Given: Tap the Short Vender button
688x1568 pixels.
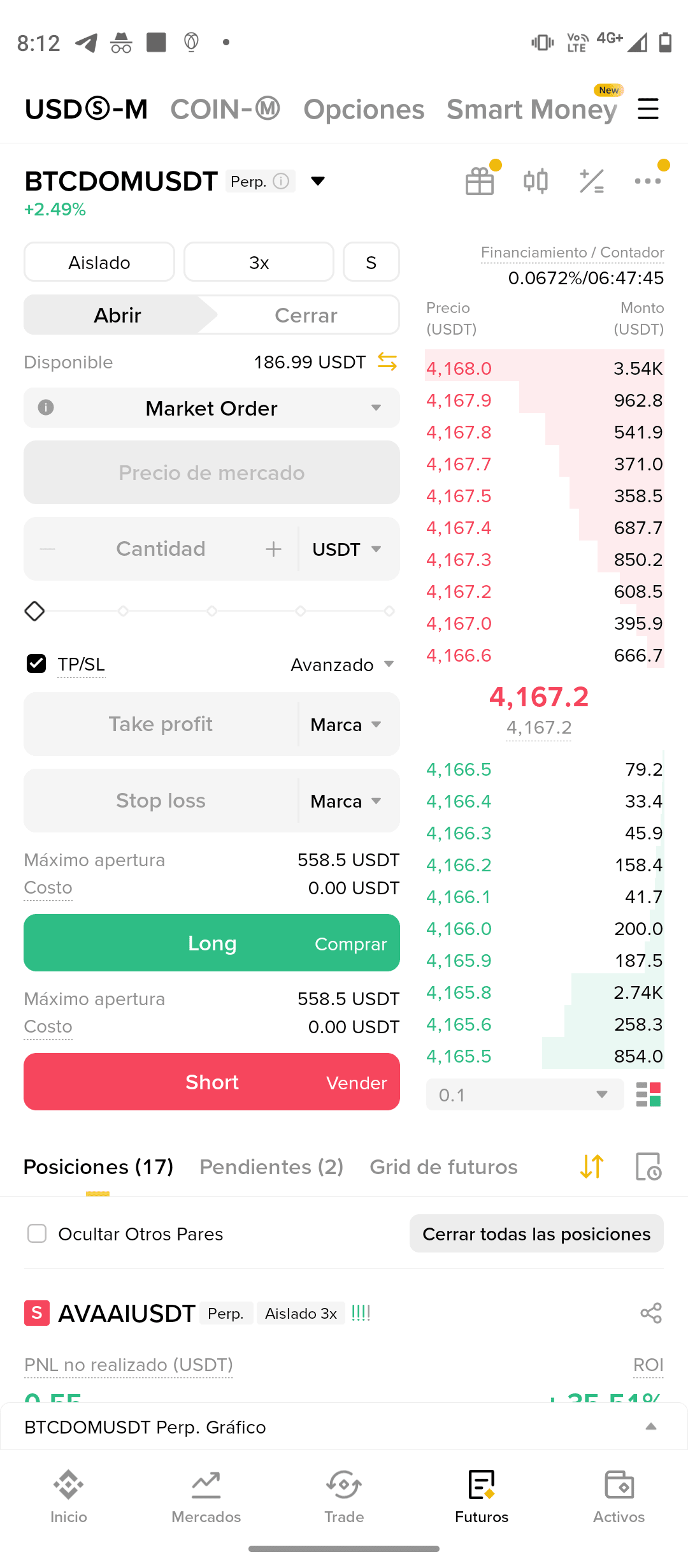Looking at the screenshot, I should tap(211, 1082).
